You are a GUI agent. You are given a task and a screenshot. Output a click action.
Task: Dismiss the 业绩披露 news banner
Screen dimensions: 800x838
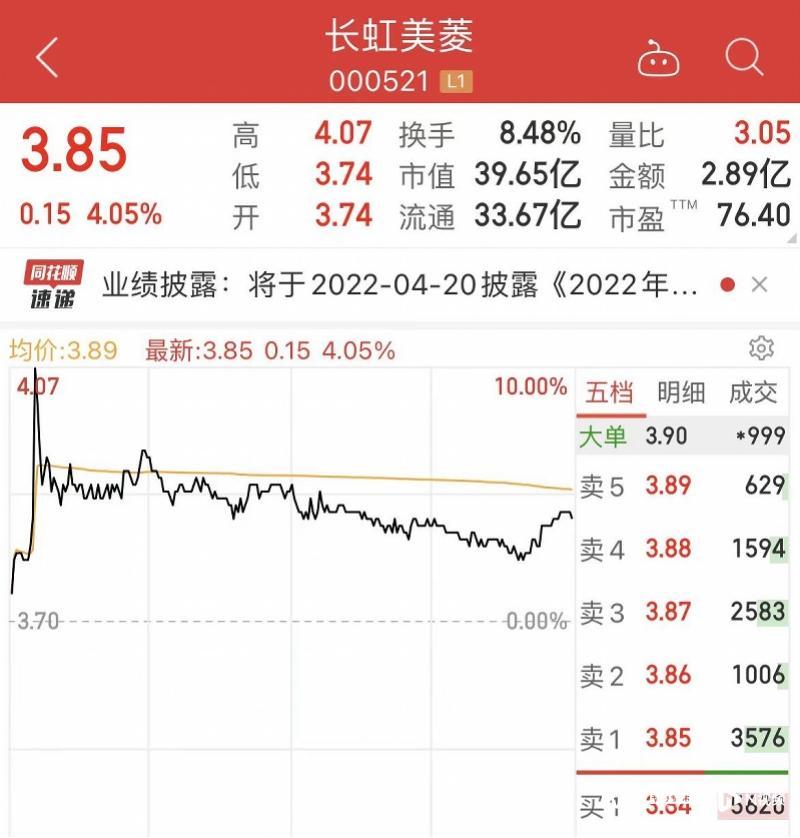click(759, 285)
